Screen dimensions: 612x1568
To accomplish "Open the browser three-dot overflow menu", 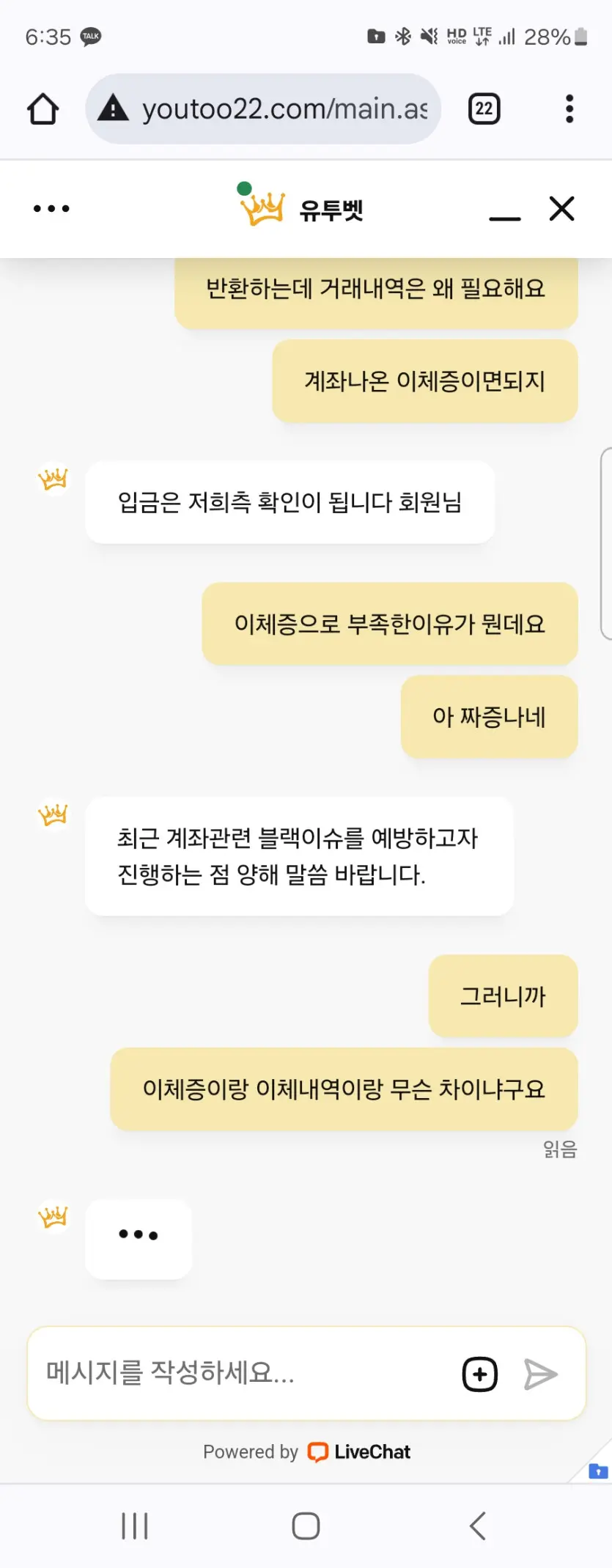I will 569,109.
